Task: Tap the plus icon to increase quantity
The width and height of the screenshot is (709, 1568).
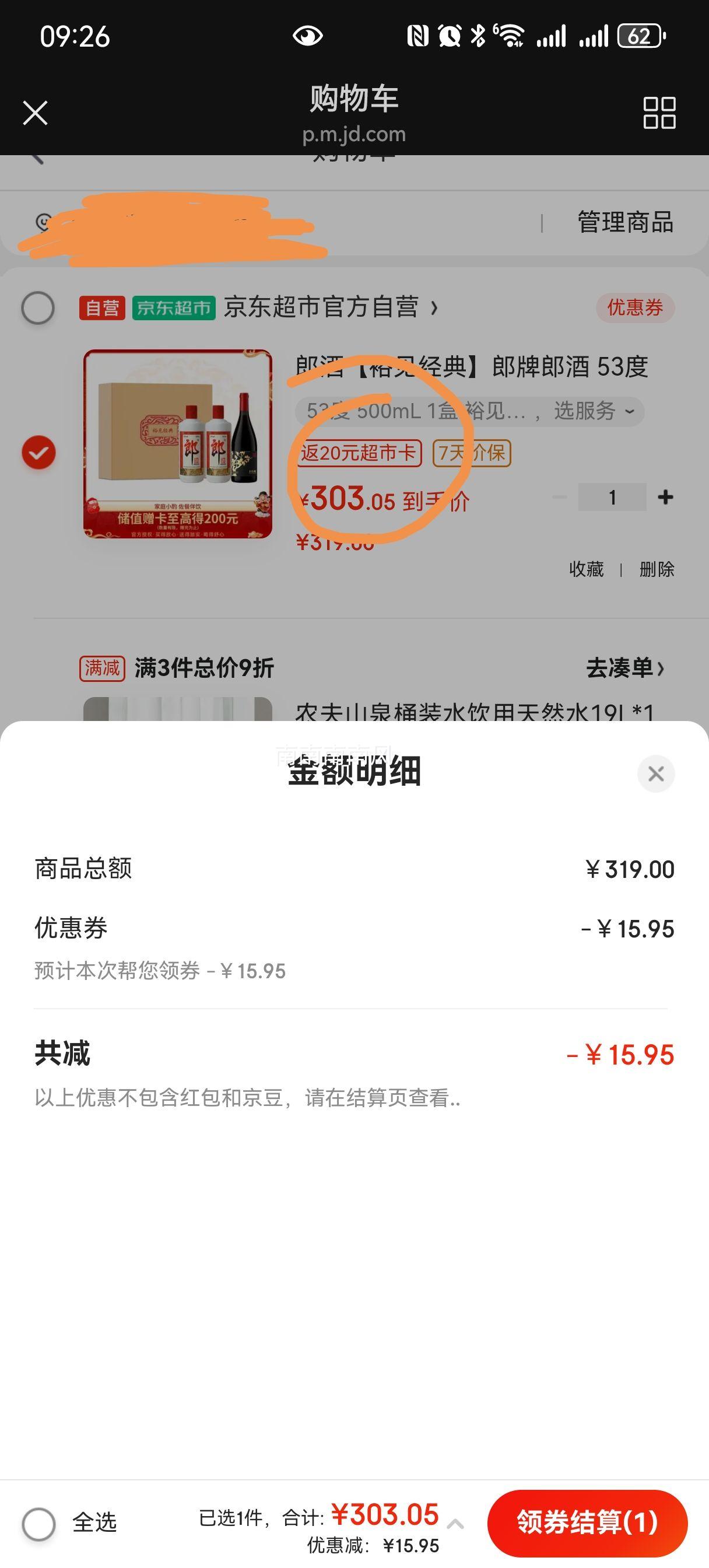Action: pos(665,498)
